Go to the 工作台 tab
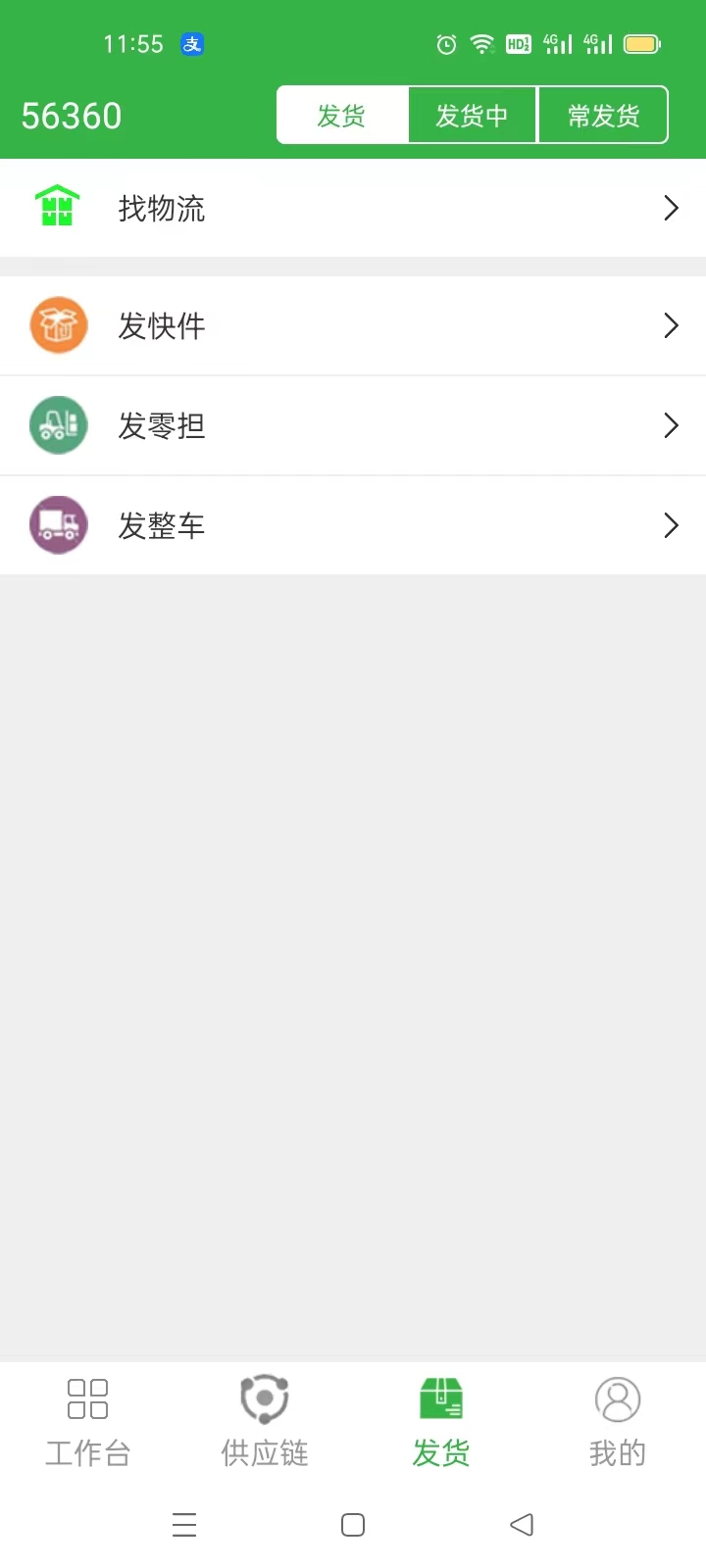This screenshot has width=706, height=1568. [x=88, y=1423]
